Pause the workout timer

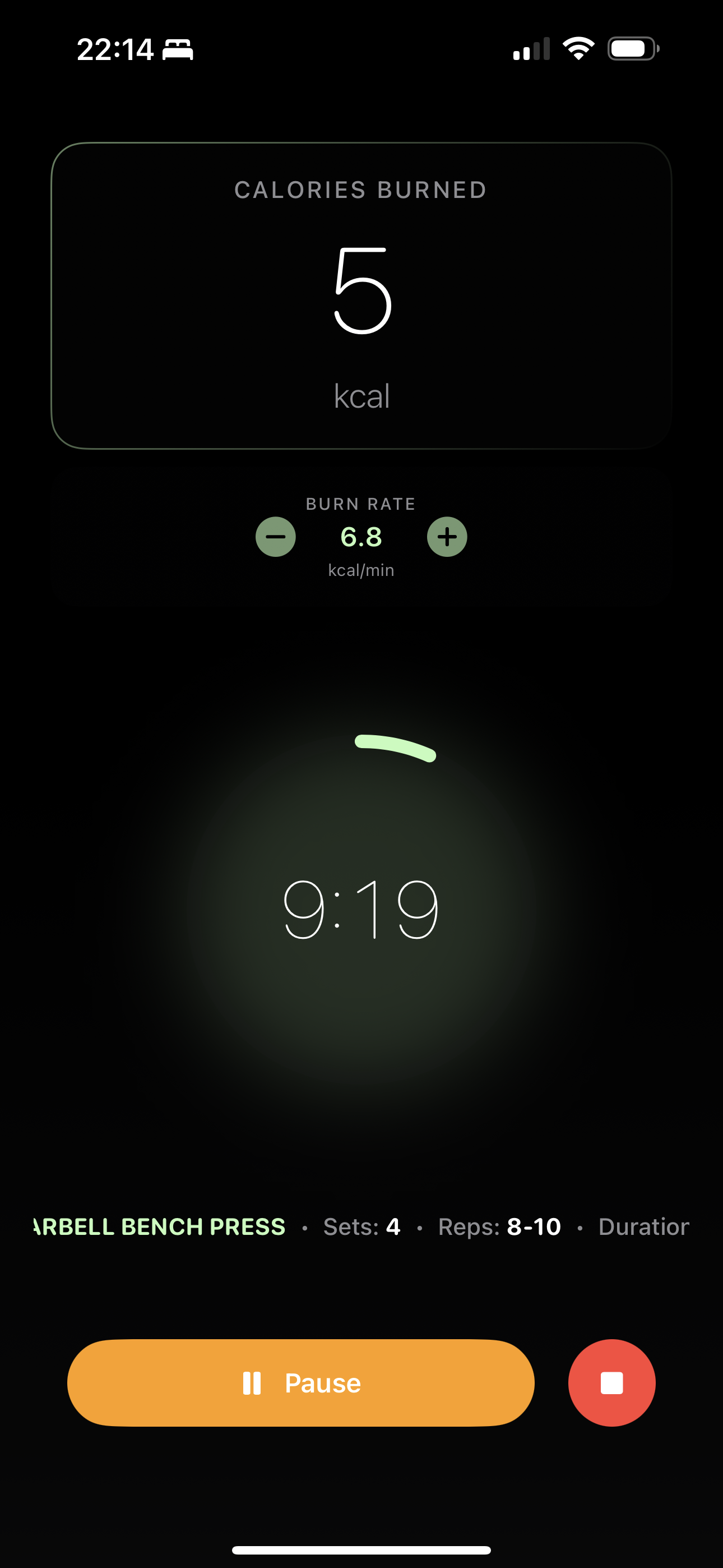(x=300, y=1382)
